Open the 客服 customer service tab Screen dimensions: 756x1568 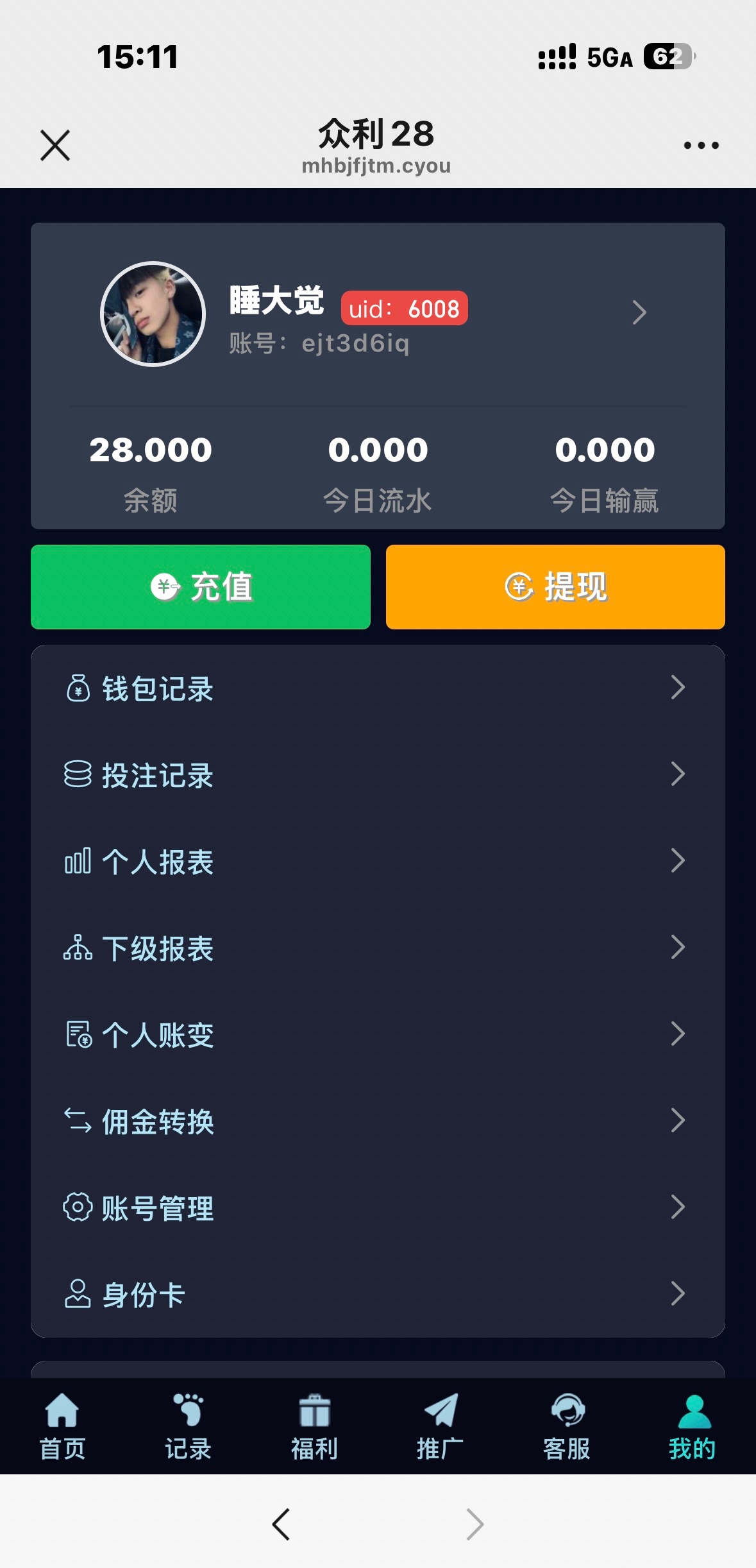566,1426
